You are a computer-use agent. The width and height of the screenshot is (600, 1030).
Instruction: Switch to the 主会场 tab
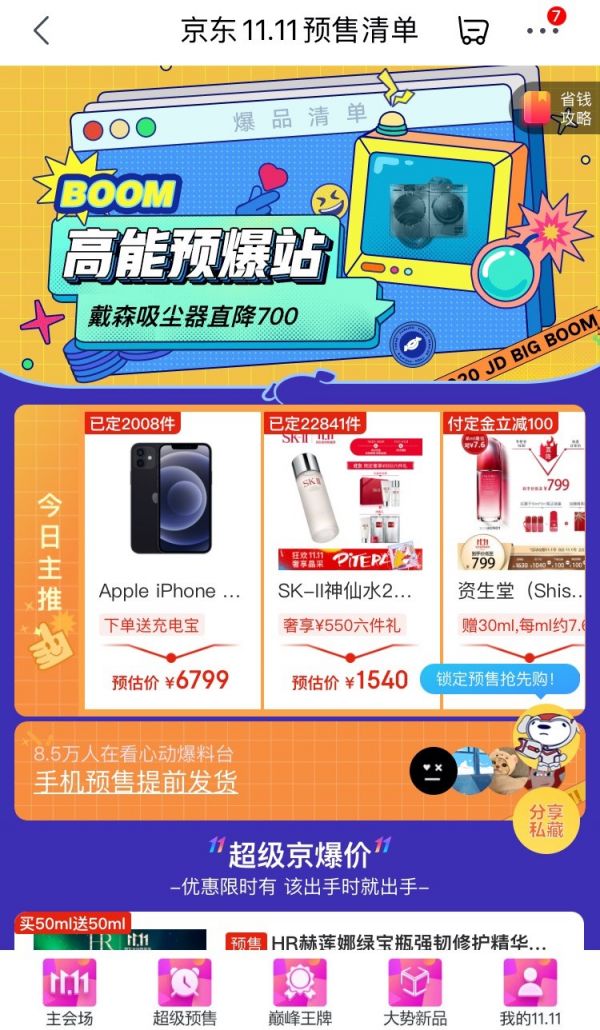pos(68,992)
